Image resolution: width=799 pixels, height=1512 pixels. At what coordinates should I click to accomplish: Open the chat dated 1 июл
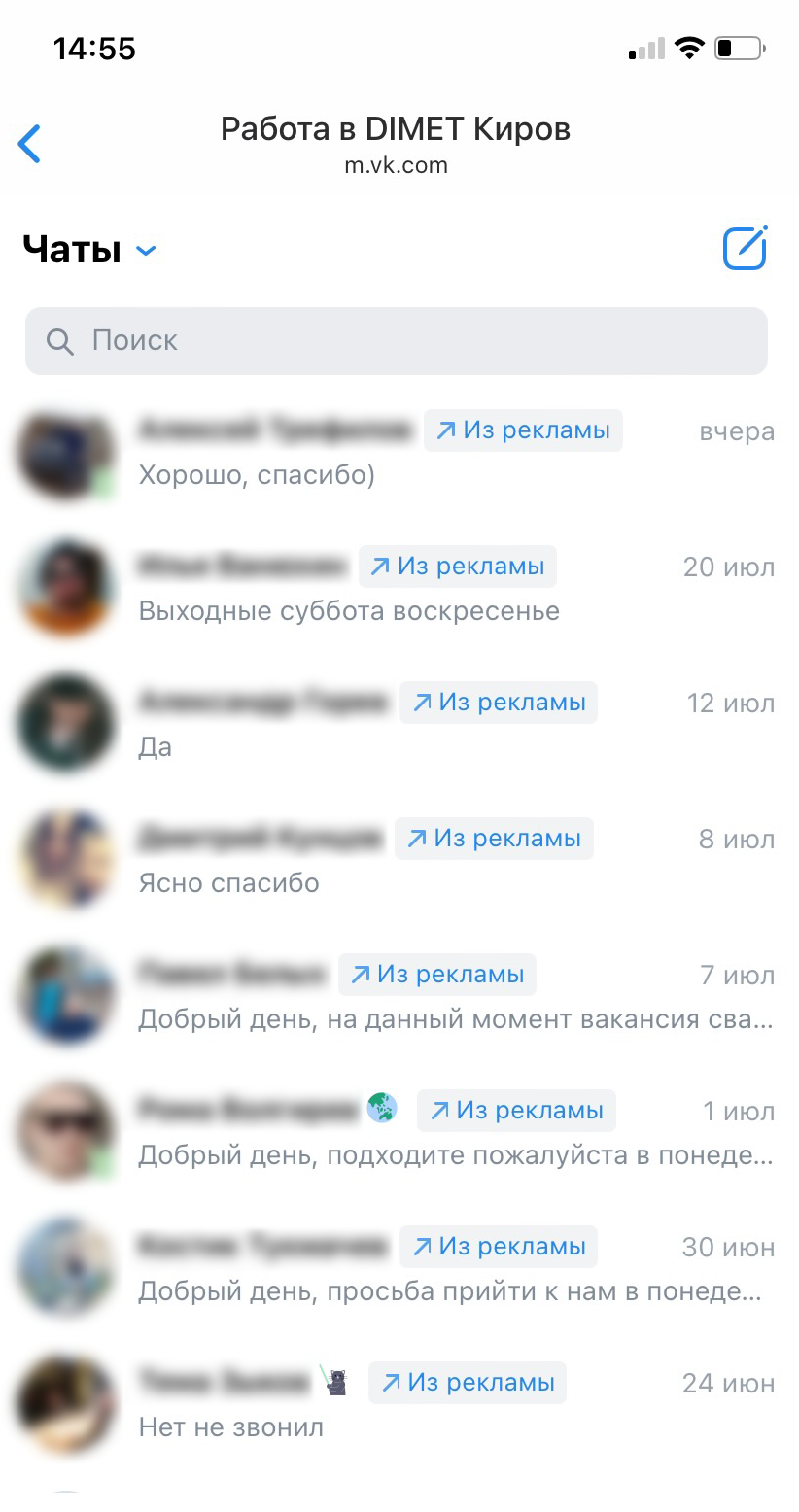pyautogui.click(x=399, y=1133)
